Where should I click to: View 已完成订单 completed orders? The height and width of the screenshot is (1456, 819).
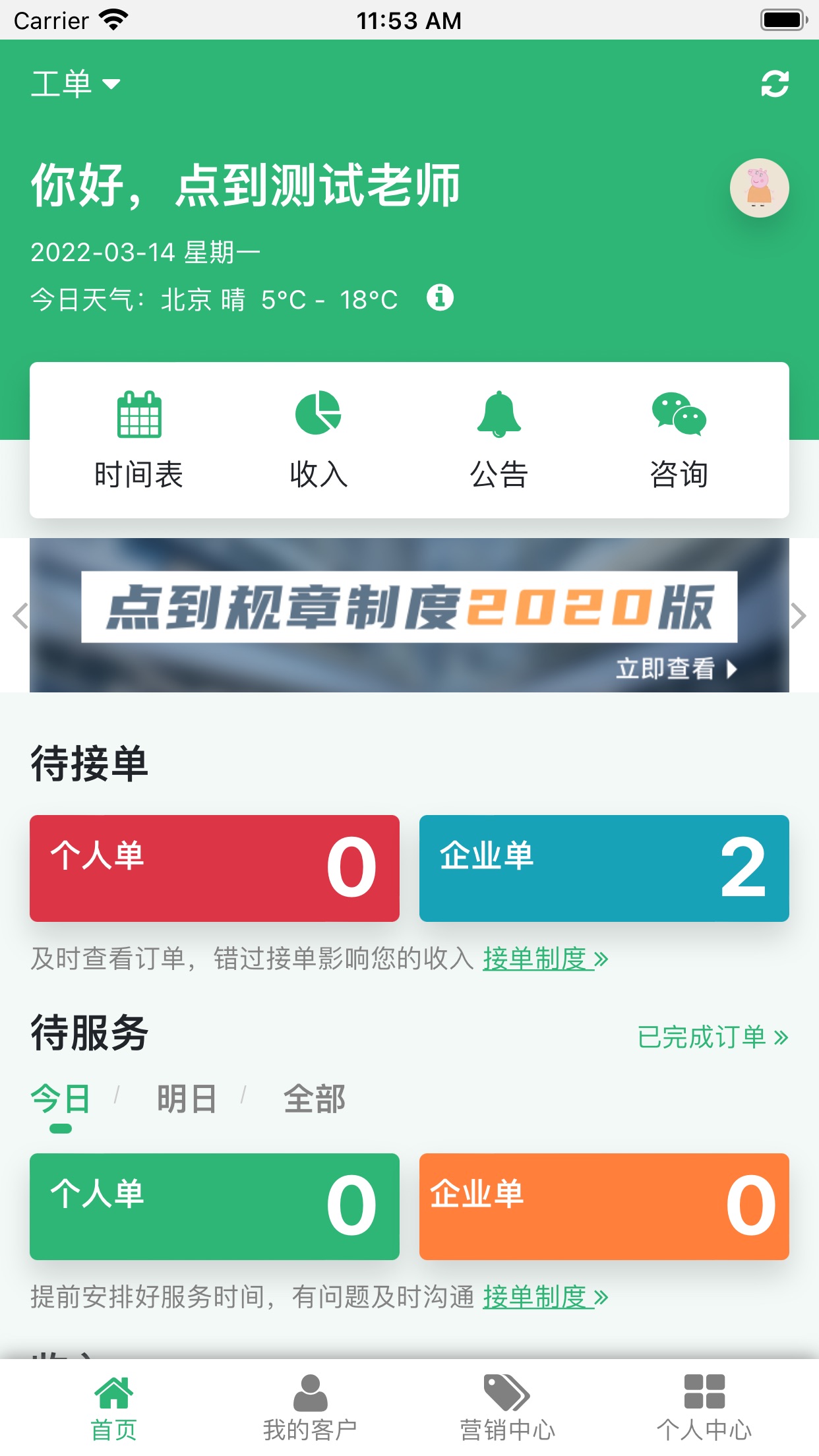(x=711, y=1037)
